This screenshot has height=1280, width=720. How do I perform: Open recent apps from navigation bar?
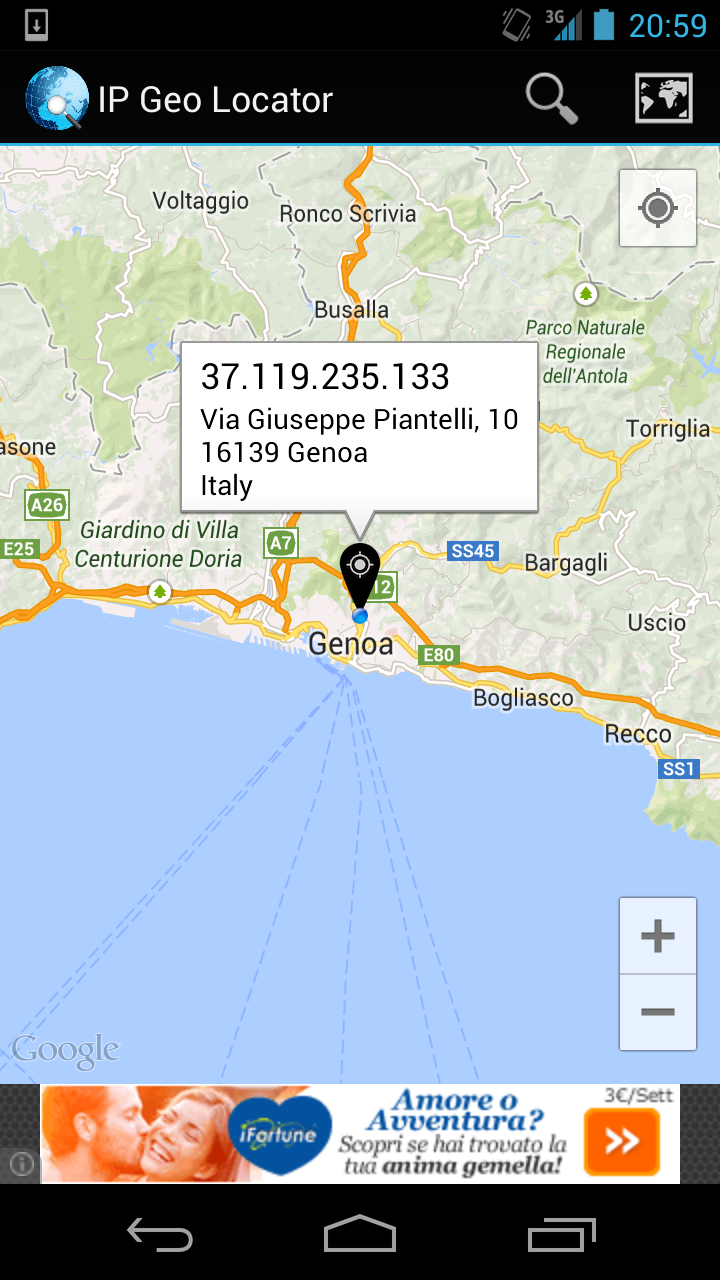(561, 1234)
